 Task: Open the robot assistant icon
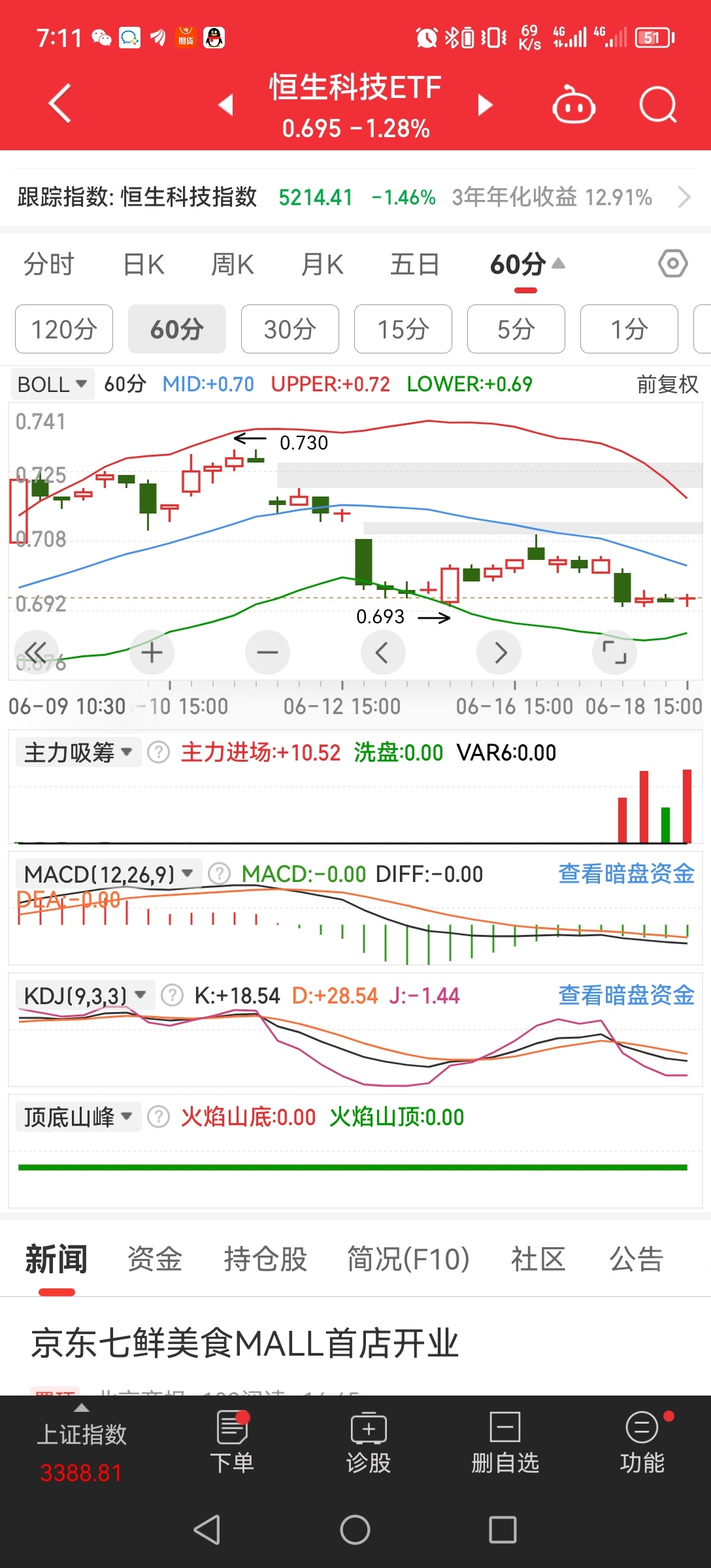tap(574, 105)
